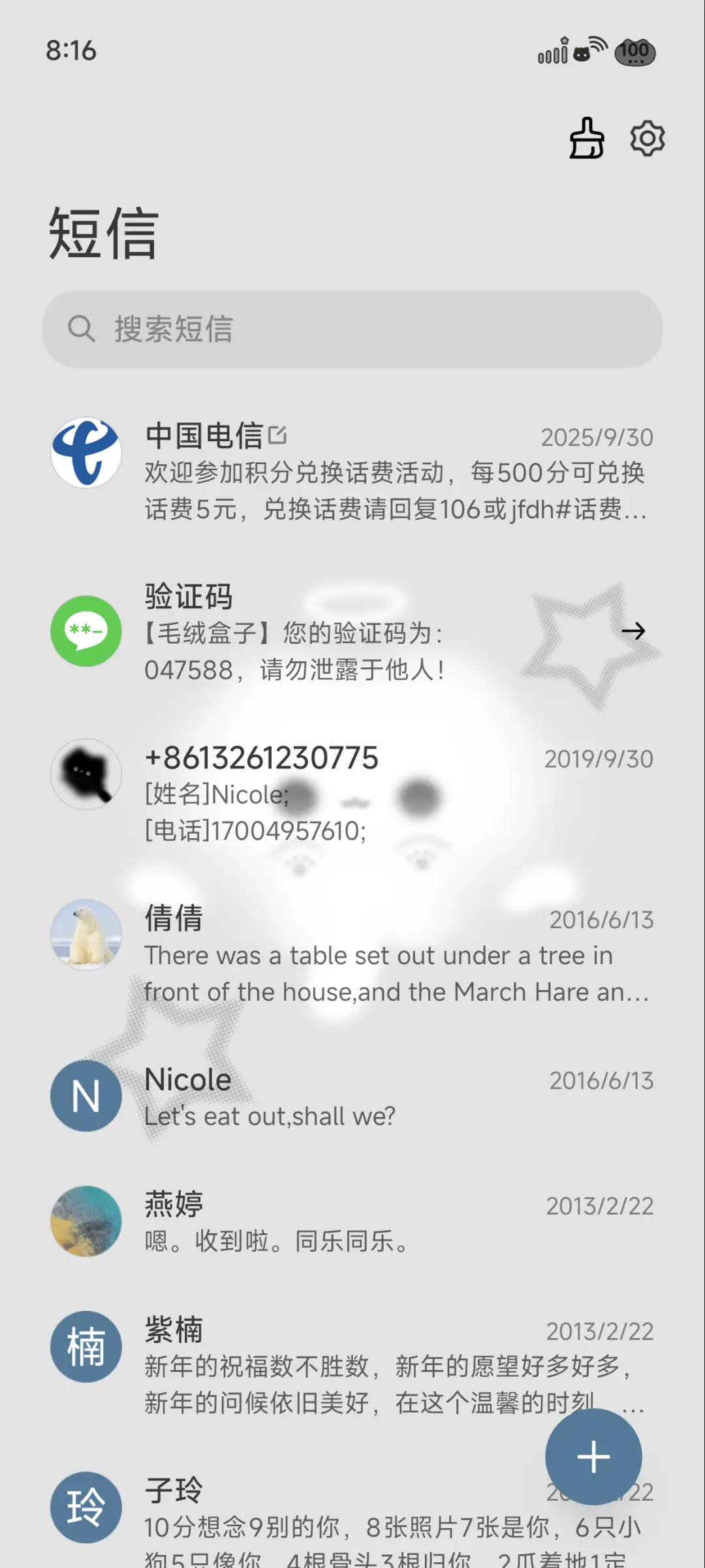Tap inside the 搜索短信 search field

coord(352,329)
